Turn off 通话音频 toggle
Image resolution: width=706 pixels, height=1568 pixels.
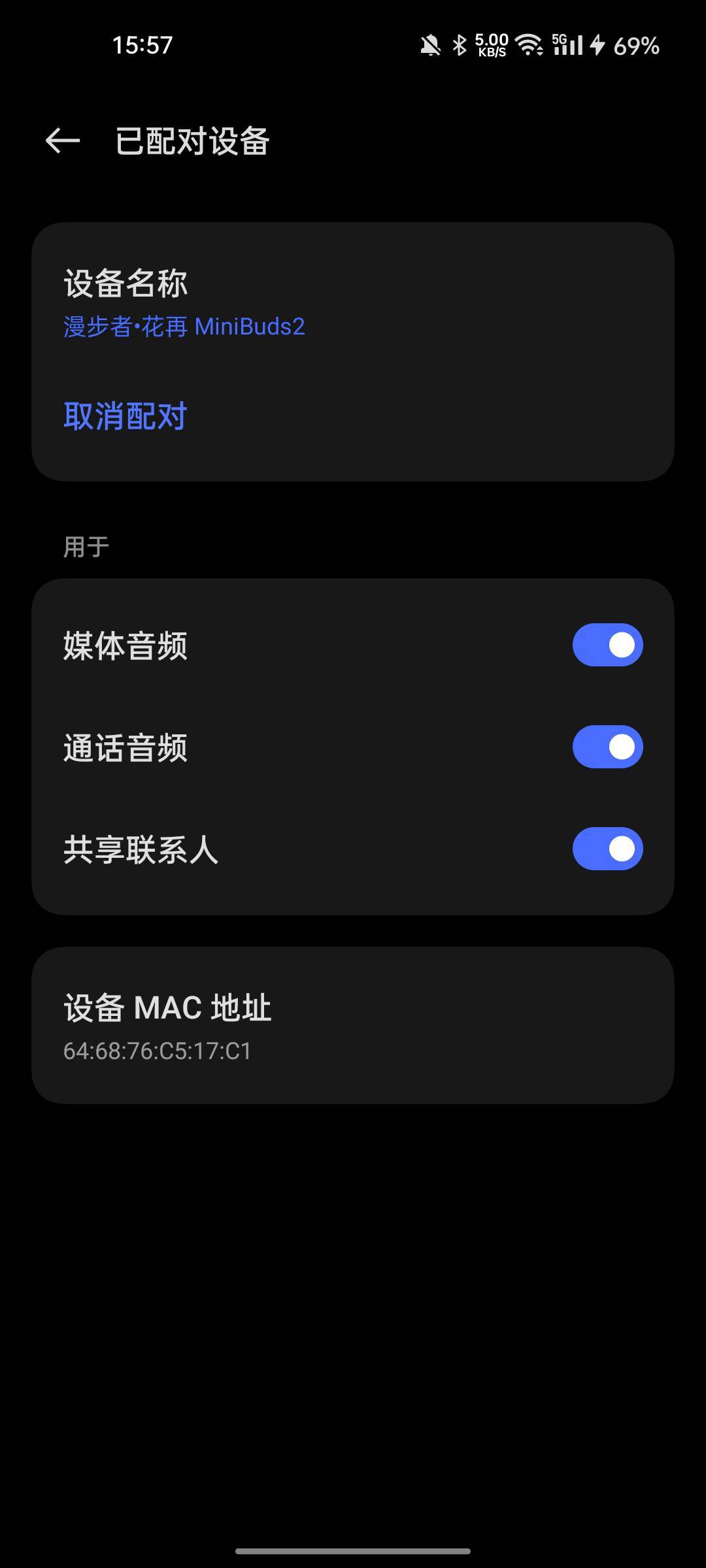(607, 747)
